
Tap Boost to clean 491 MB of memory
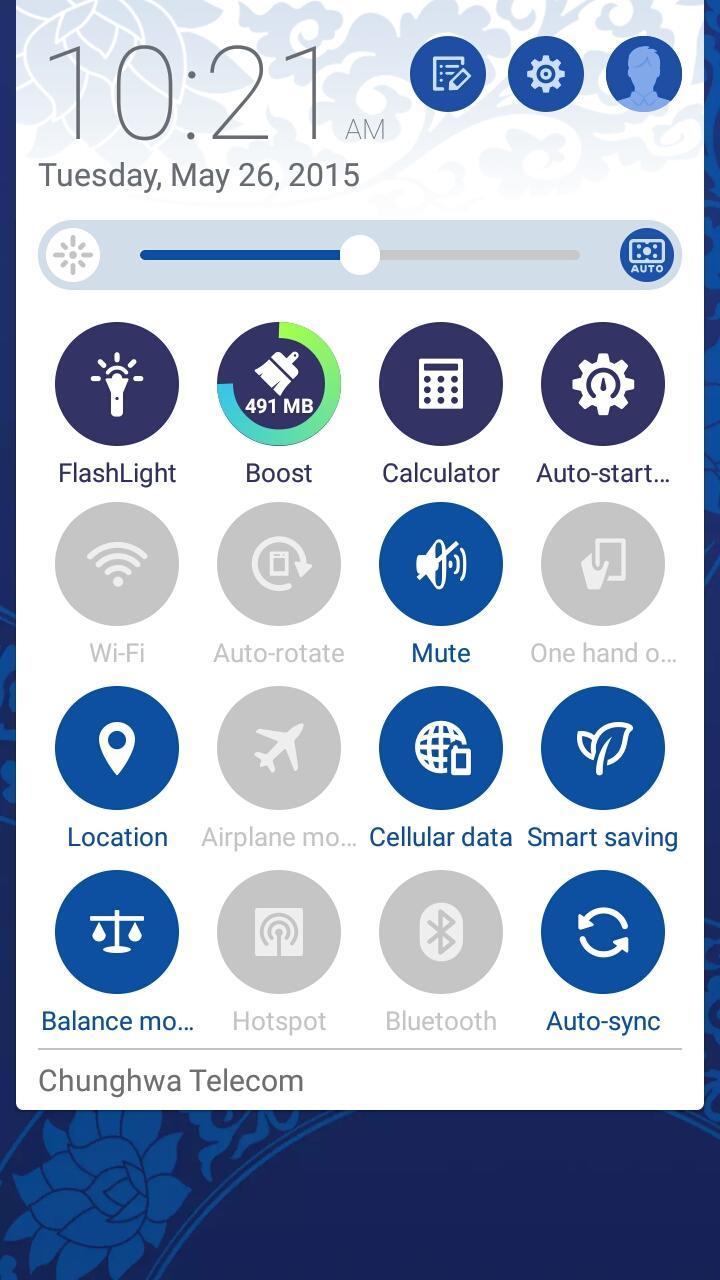[279, 383]
